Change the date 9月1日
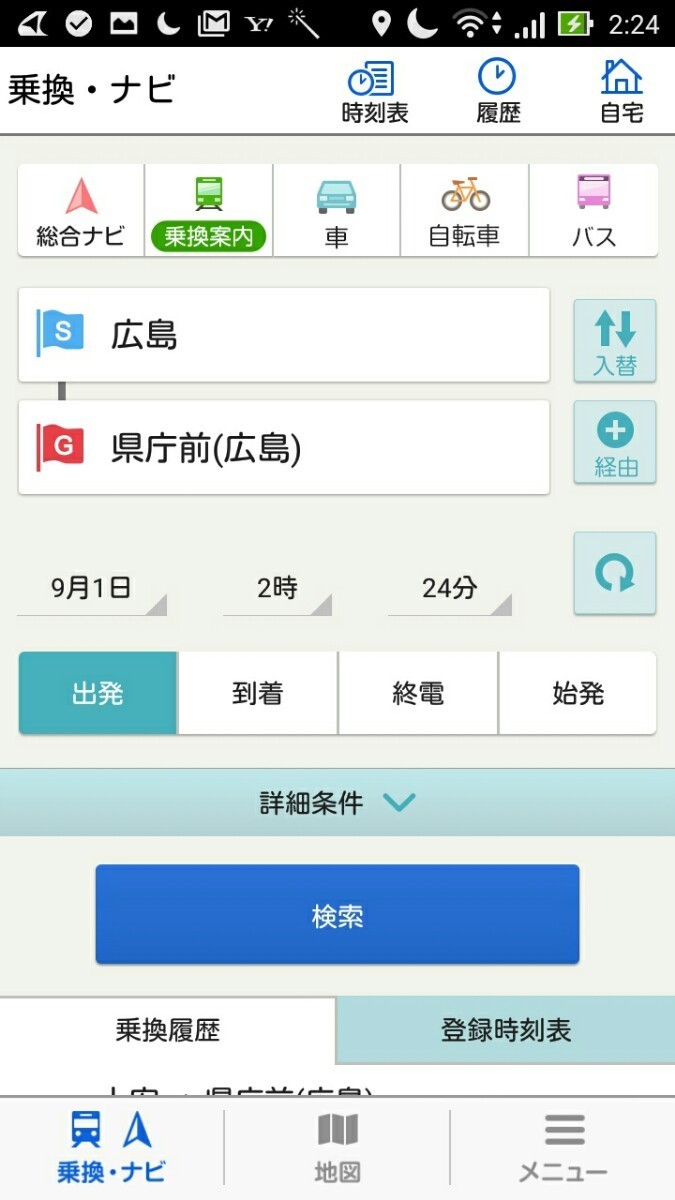 tap(92, 589)
